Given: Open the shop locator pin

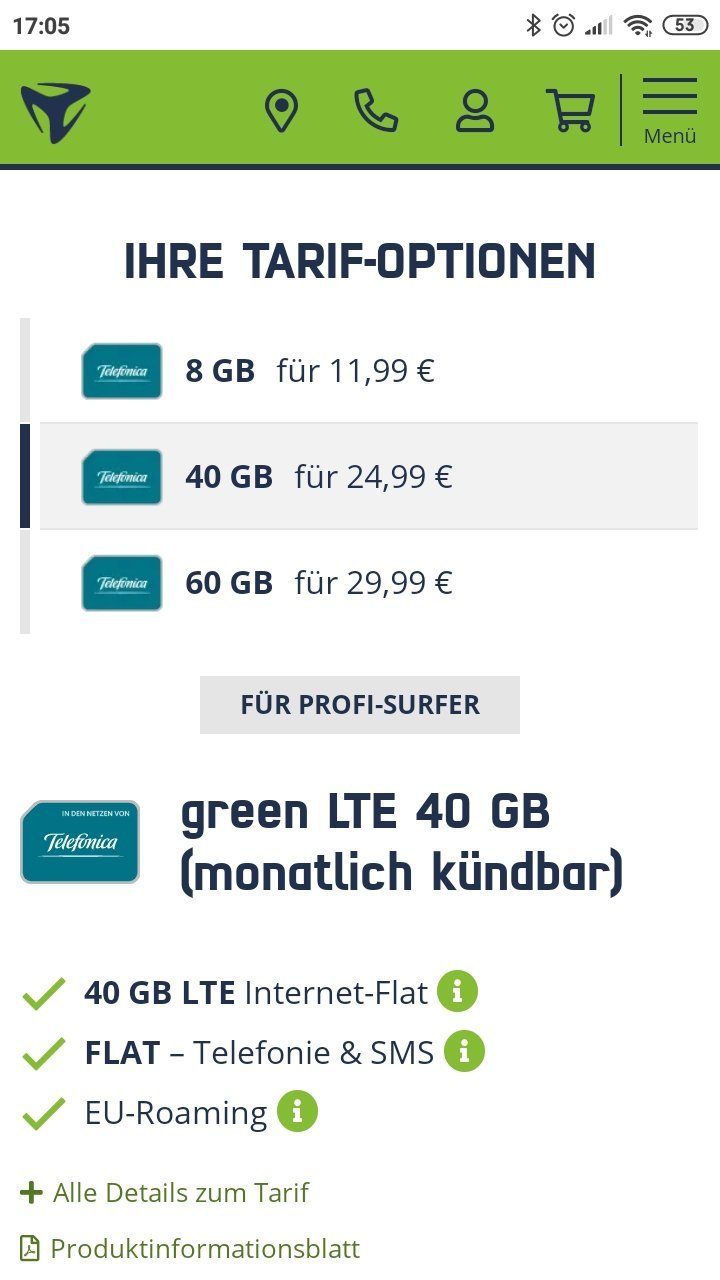Looking at the screenshot, I should pos(282,111).
